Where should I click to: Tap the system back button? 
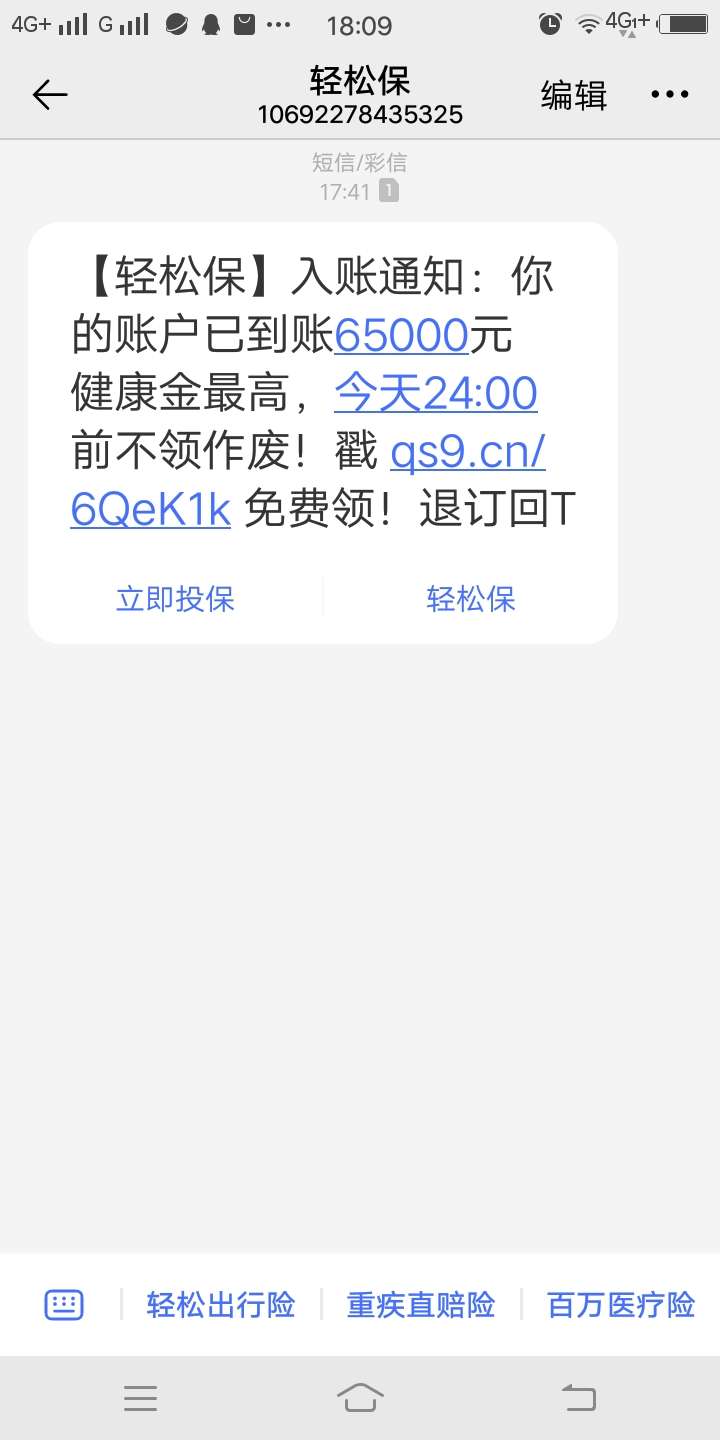pos(579,1397)
